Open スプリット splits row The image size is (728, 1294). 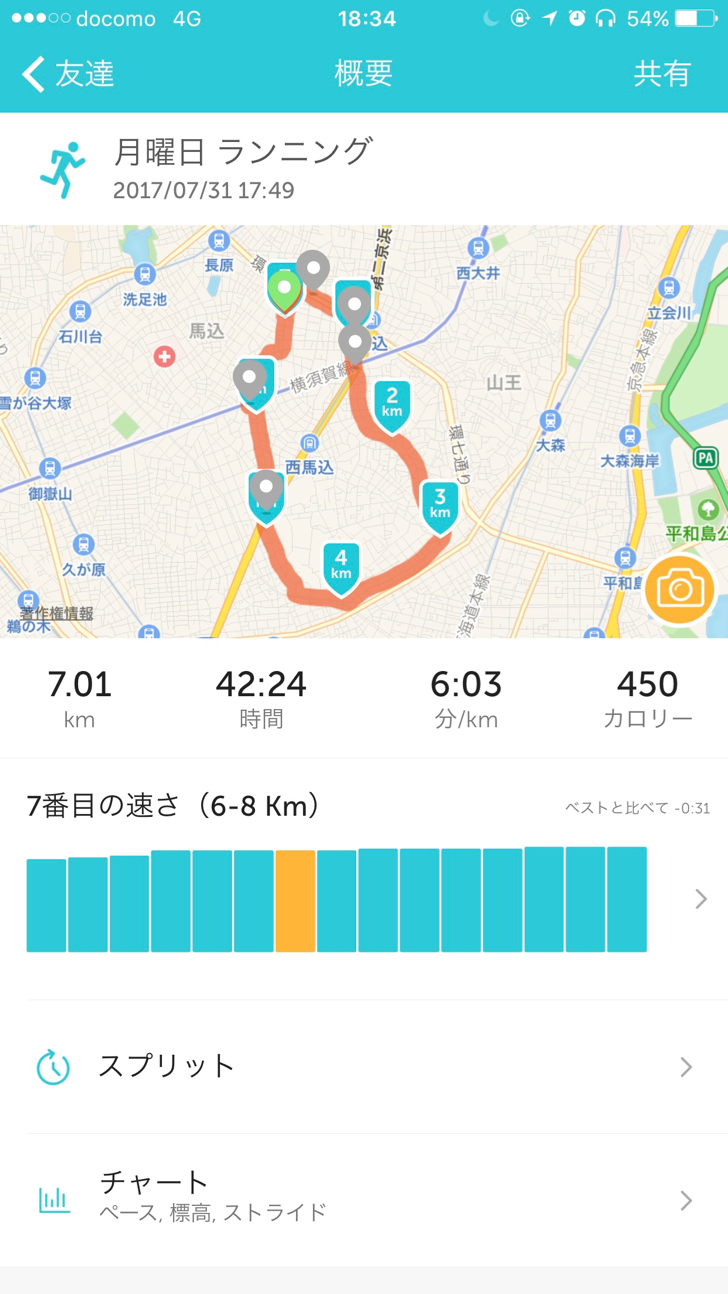(x=364, y=1066)
